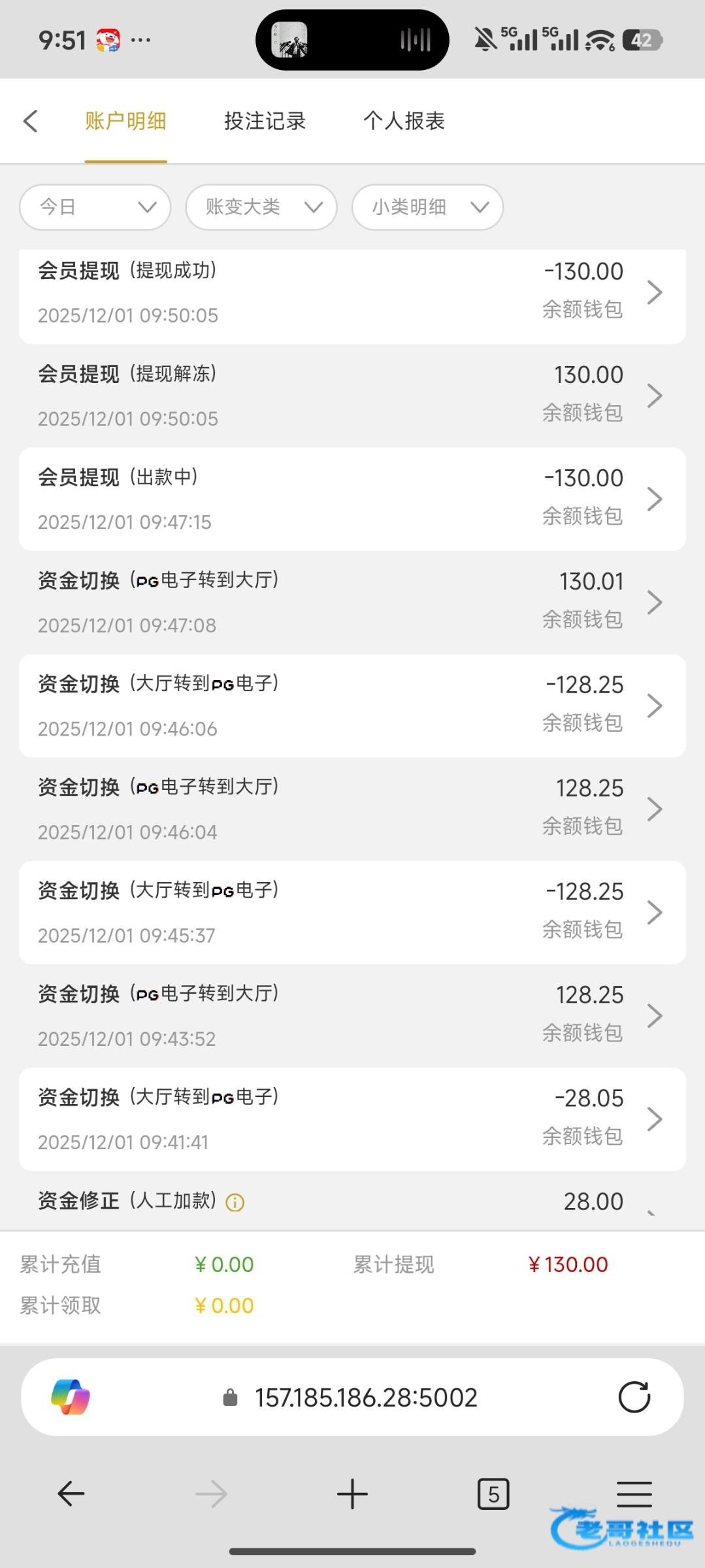Switch to the 投注记录 tab
705x1568 pixels.
click(x=265, y=121)
